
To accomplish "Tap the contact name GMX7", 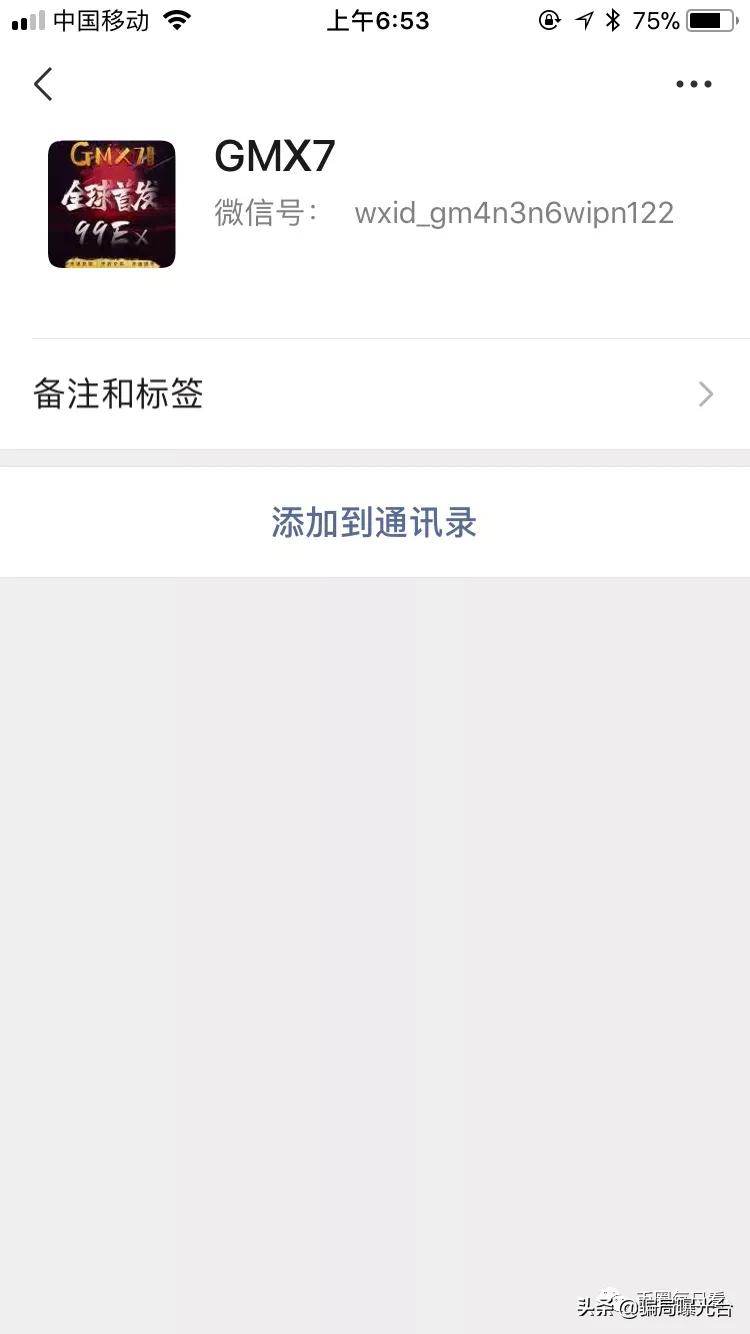I will click(x=274, y=155).
